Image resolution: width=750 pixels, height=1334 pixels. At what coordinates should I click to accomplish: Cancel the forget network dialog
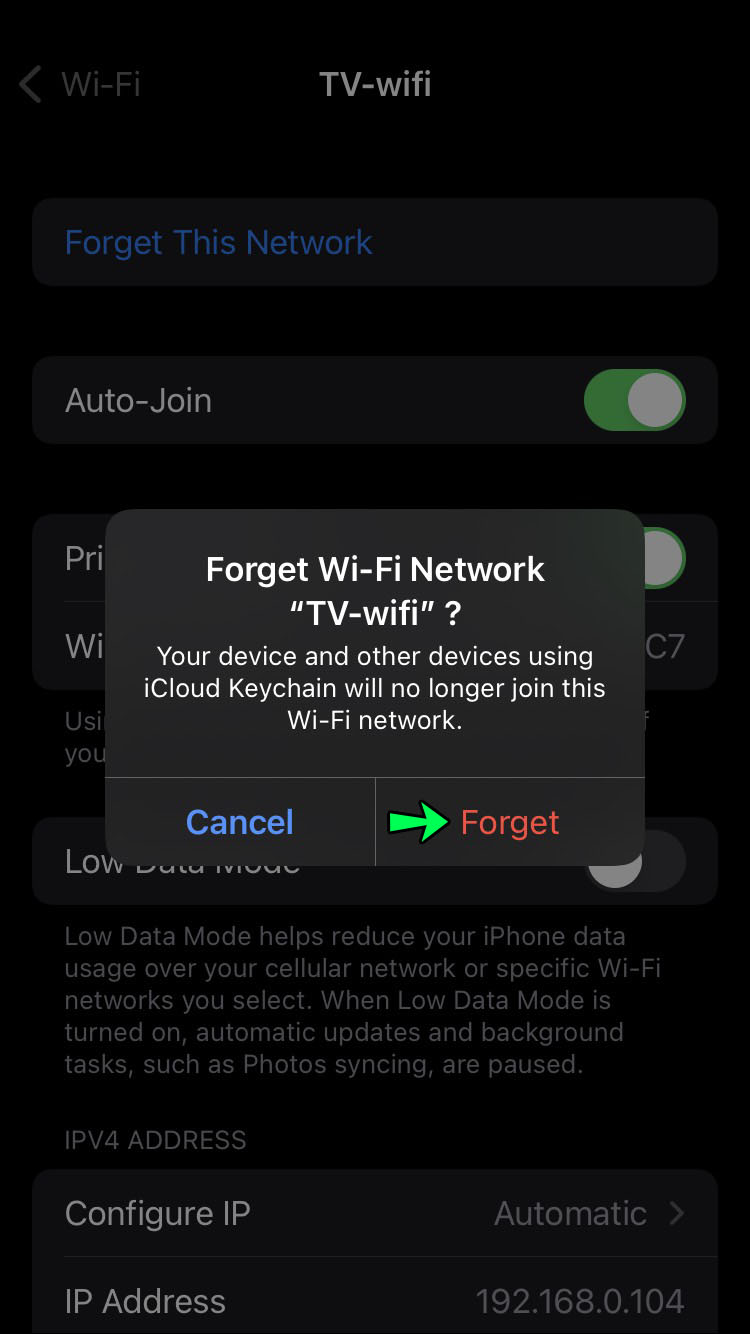[240, 822]
